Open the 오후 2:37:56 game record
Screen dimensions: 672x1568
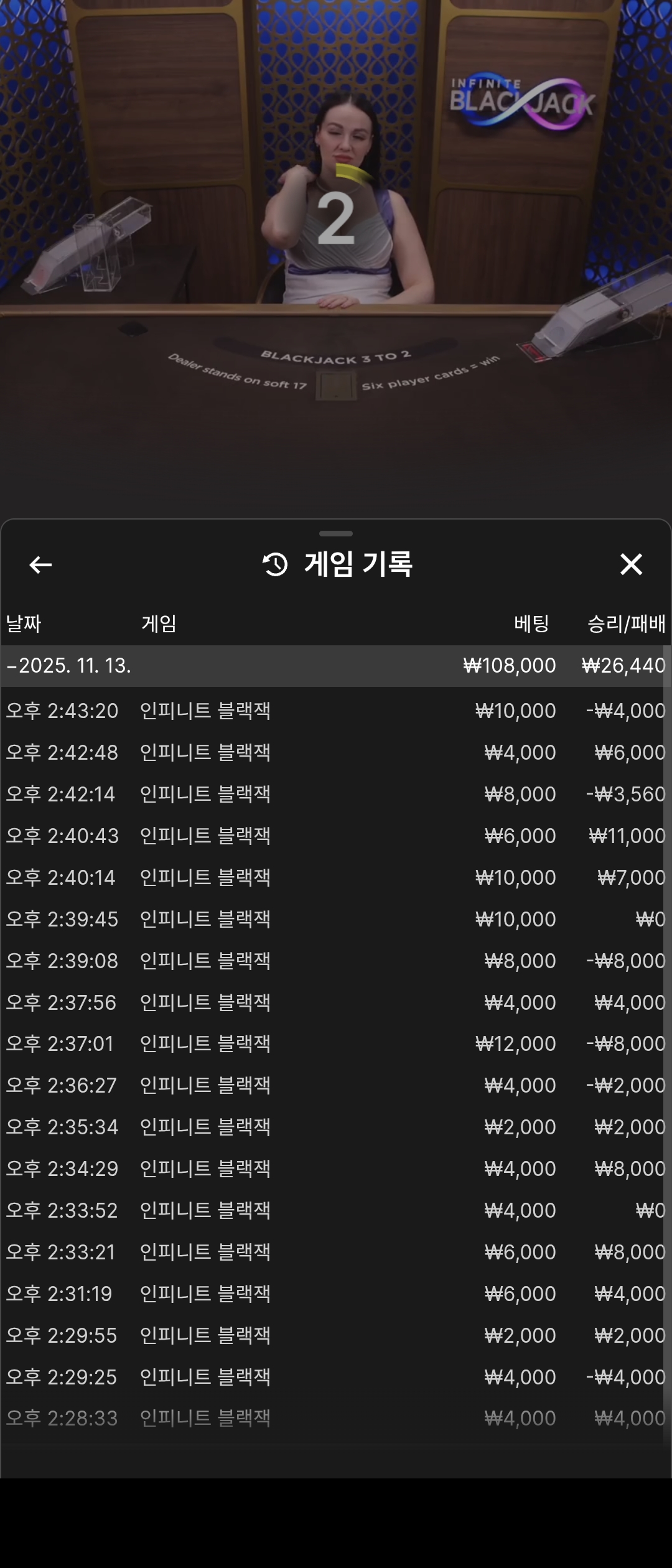point(335,1002)
